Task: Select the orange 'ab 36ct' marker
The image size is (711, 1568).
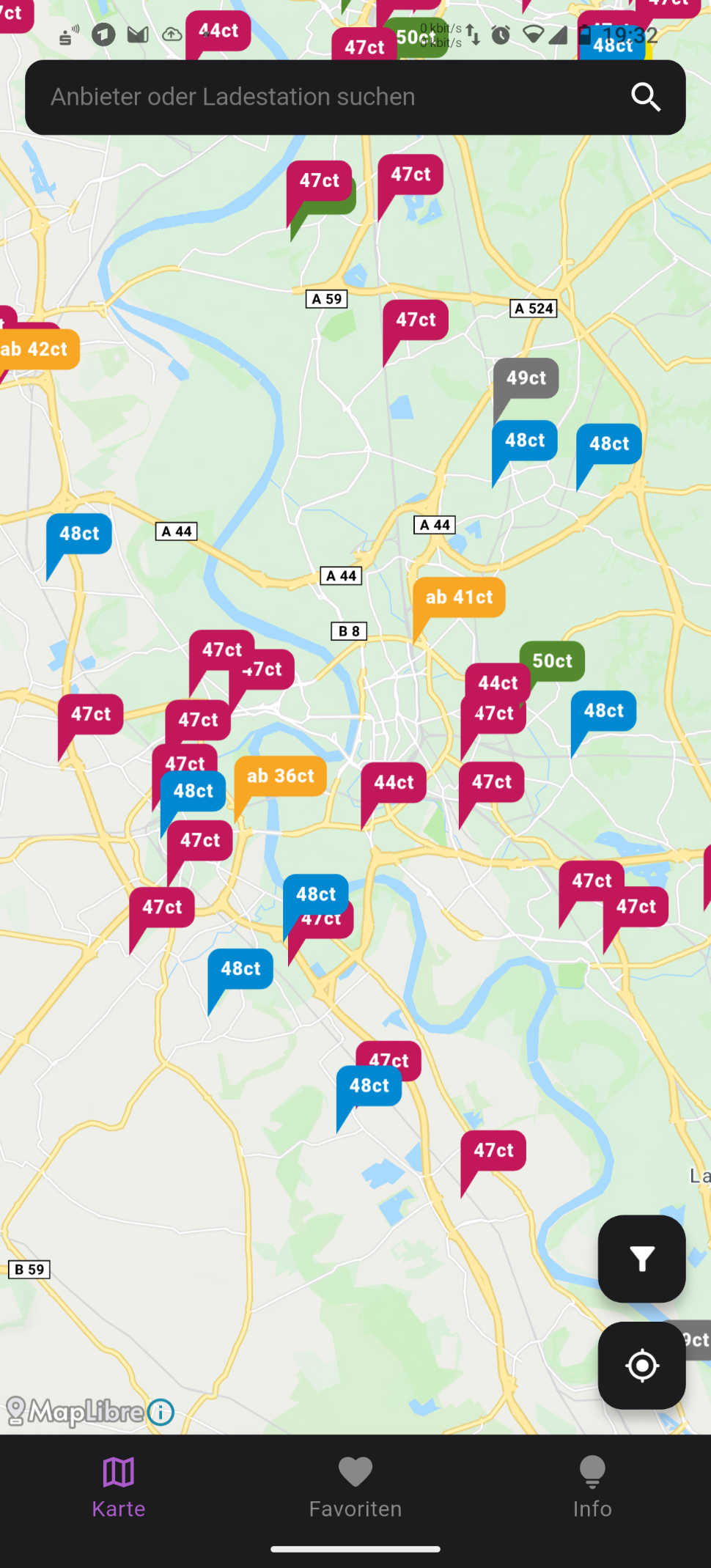Action: tap(281, 776)
